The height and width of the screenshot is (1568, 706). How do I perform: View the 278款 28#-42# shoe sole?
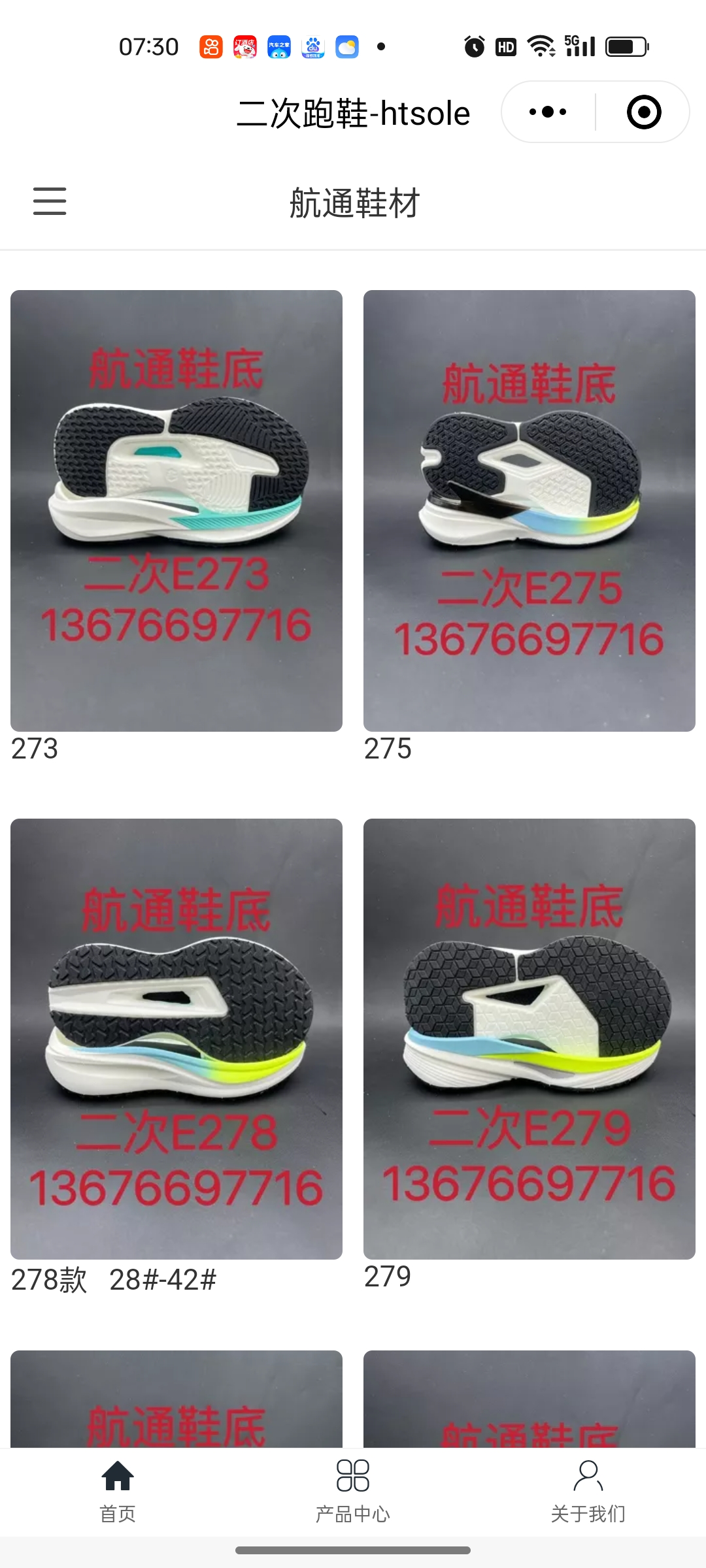(x=176, y=1038)
